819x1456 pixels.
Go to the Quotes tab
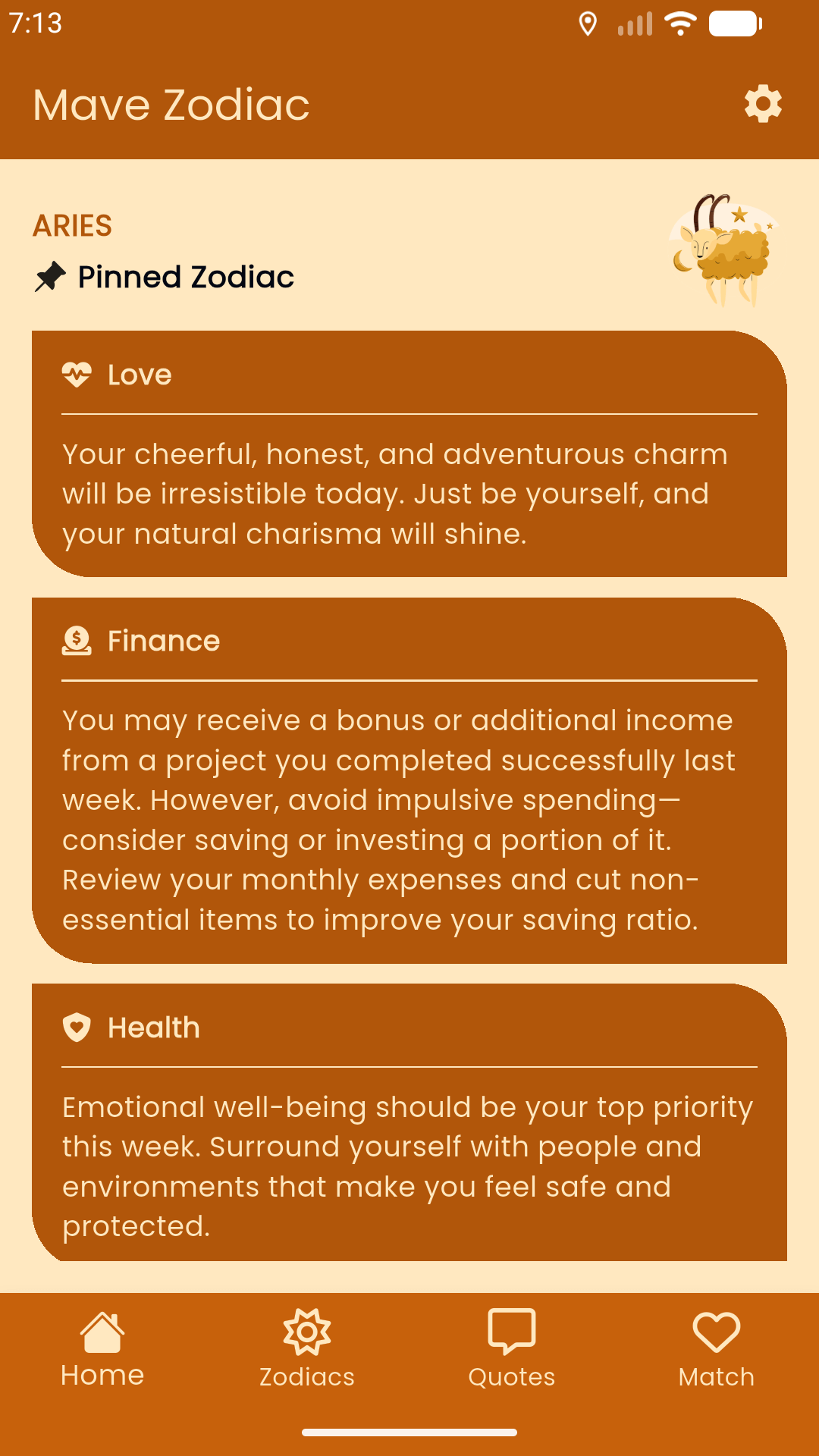[x=512, y=1350]
